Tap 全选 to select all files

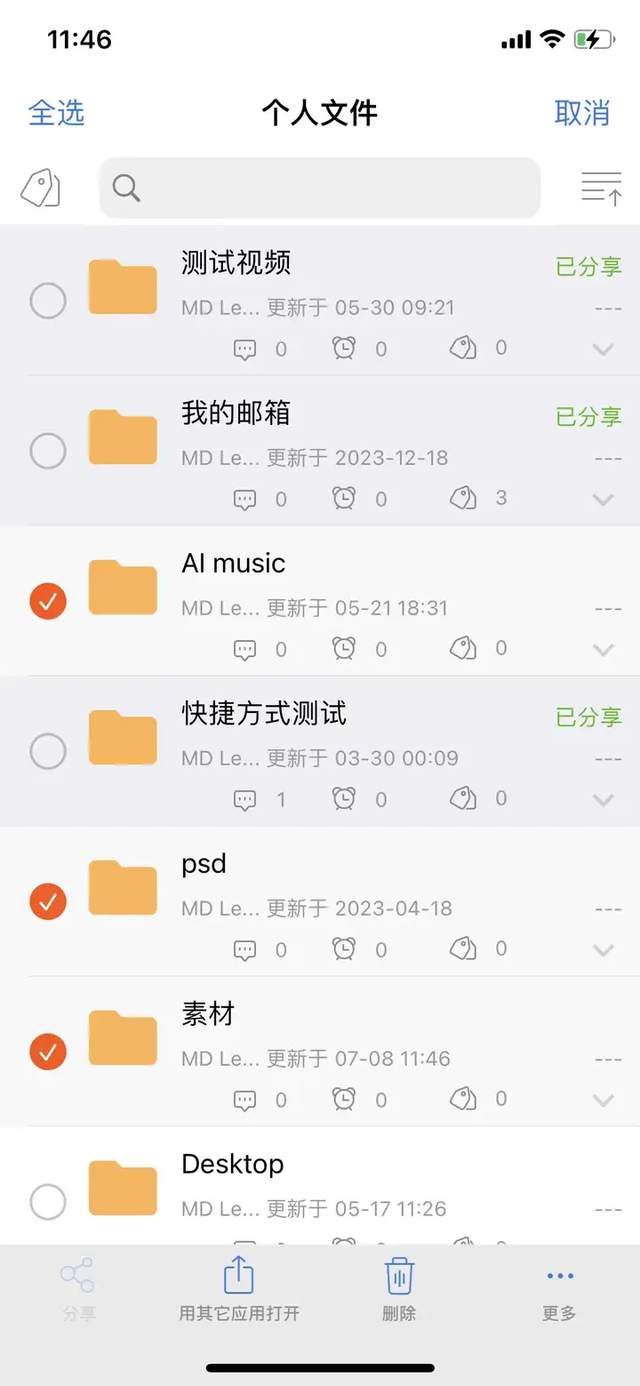57,112
